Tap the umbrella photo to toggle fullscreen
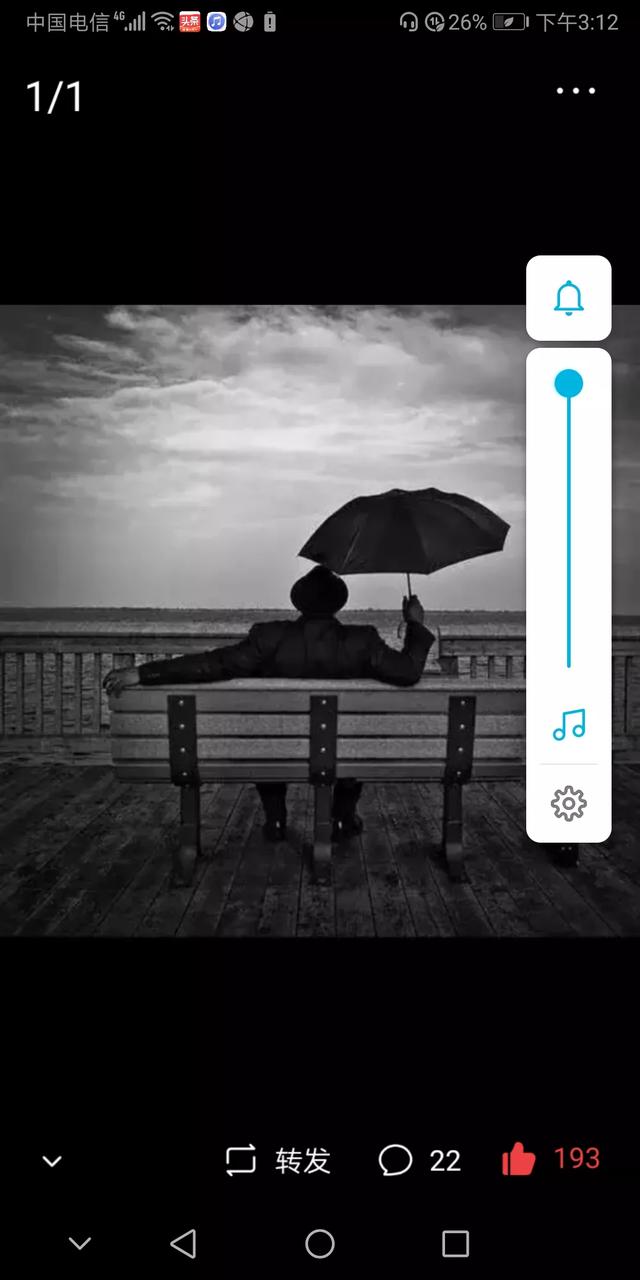Image resolution: width=640 pixels, height=1280 pixels. [x=260, y=620]
